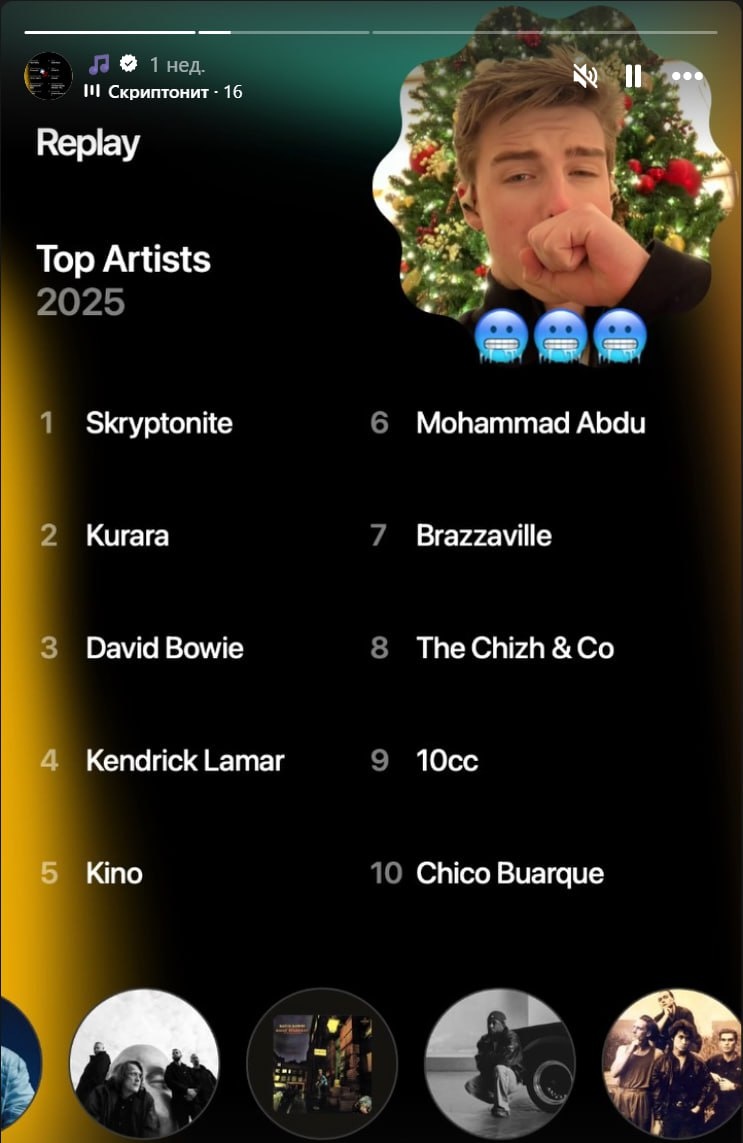The width and height of the screenshot is (743, 1143).
Task: Open the story author's profile picture
Action: click(48, 76)
